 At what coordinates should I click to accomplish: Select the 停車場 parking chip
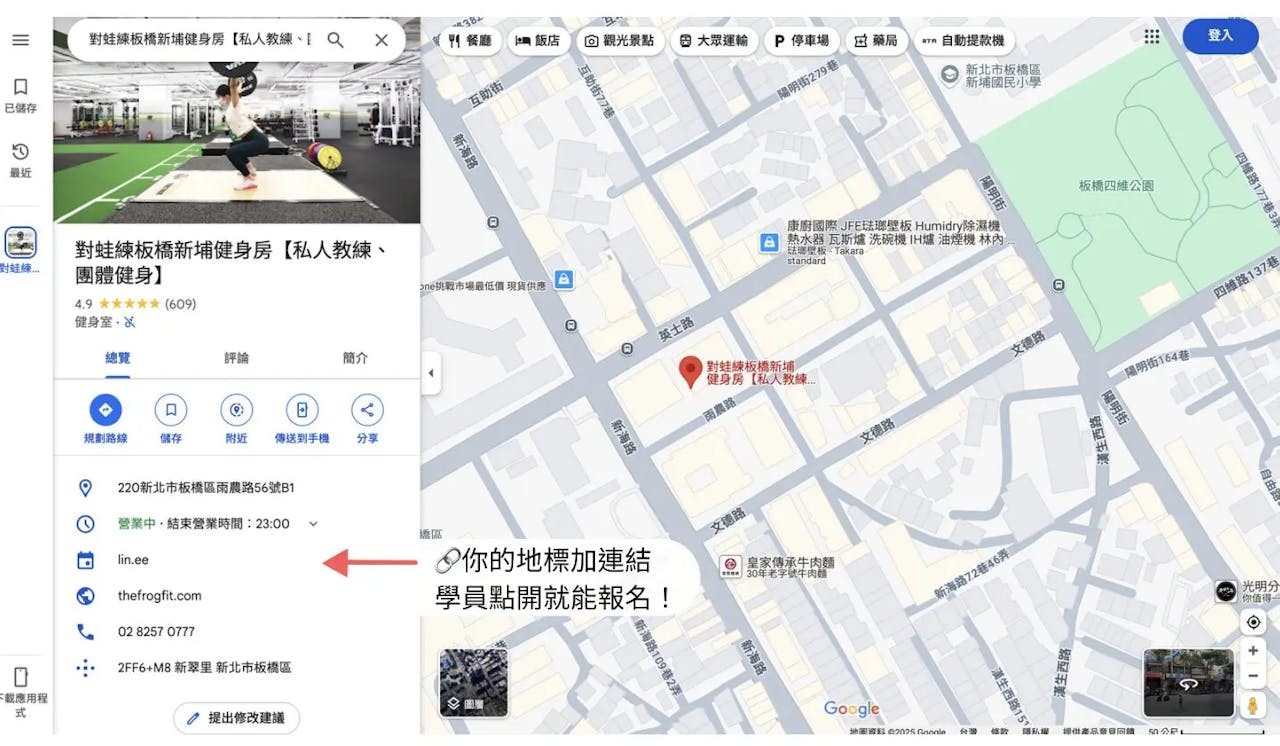click(x=800, y=41)
